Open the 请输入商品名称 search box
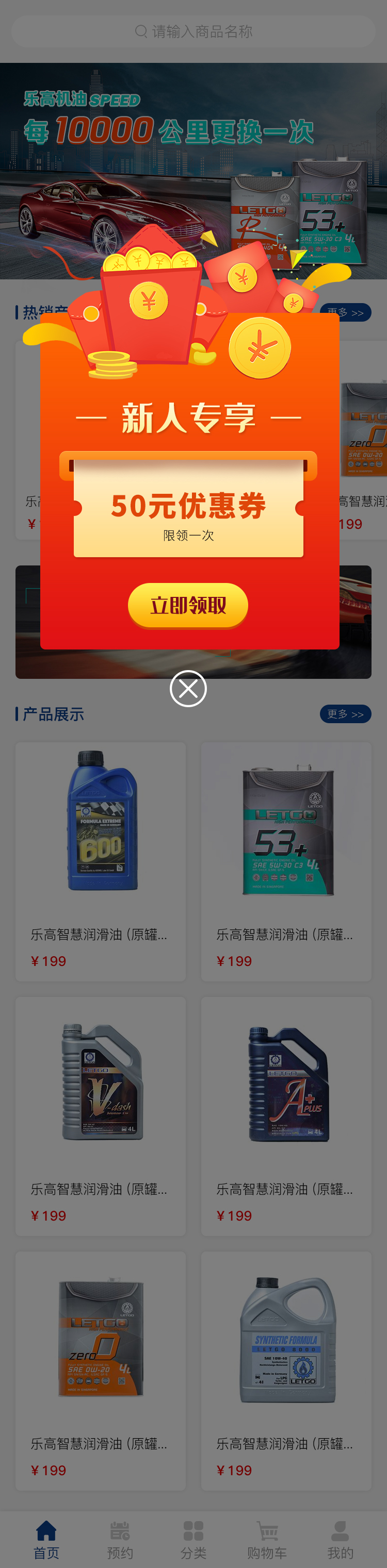The width and height of the screenshot is (387, 1568). [193, 31]
